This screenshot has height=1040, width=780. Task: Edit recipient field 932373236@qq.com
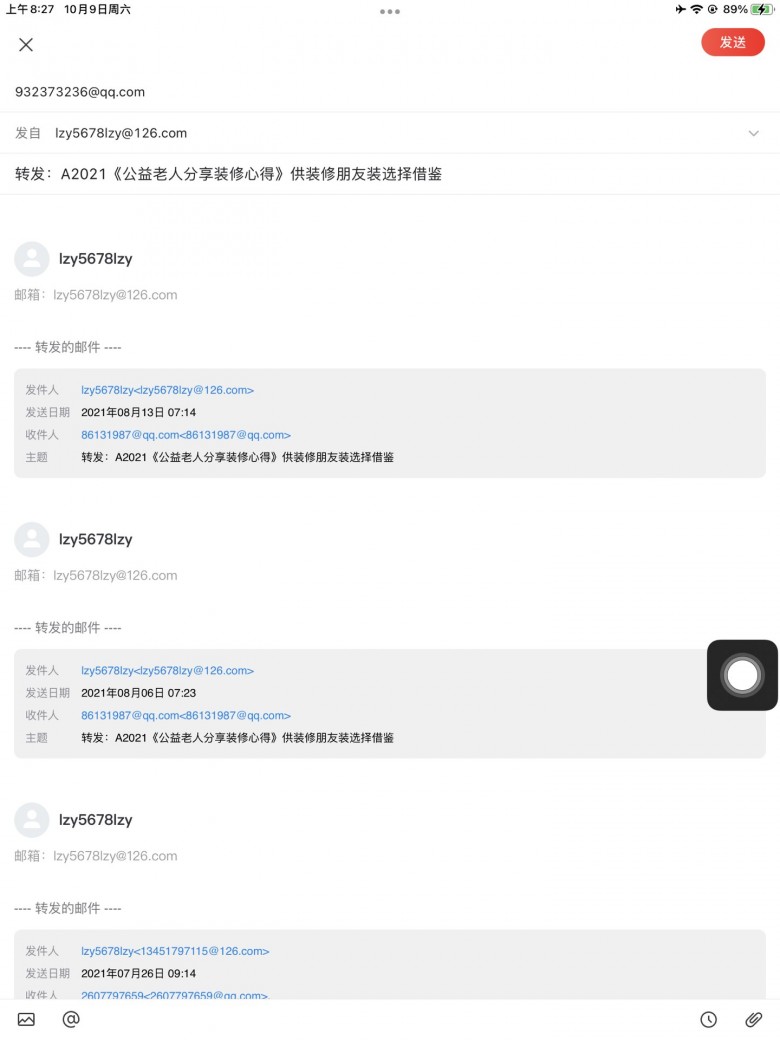tap(80, 92)
